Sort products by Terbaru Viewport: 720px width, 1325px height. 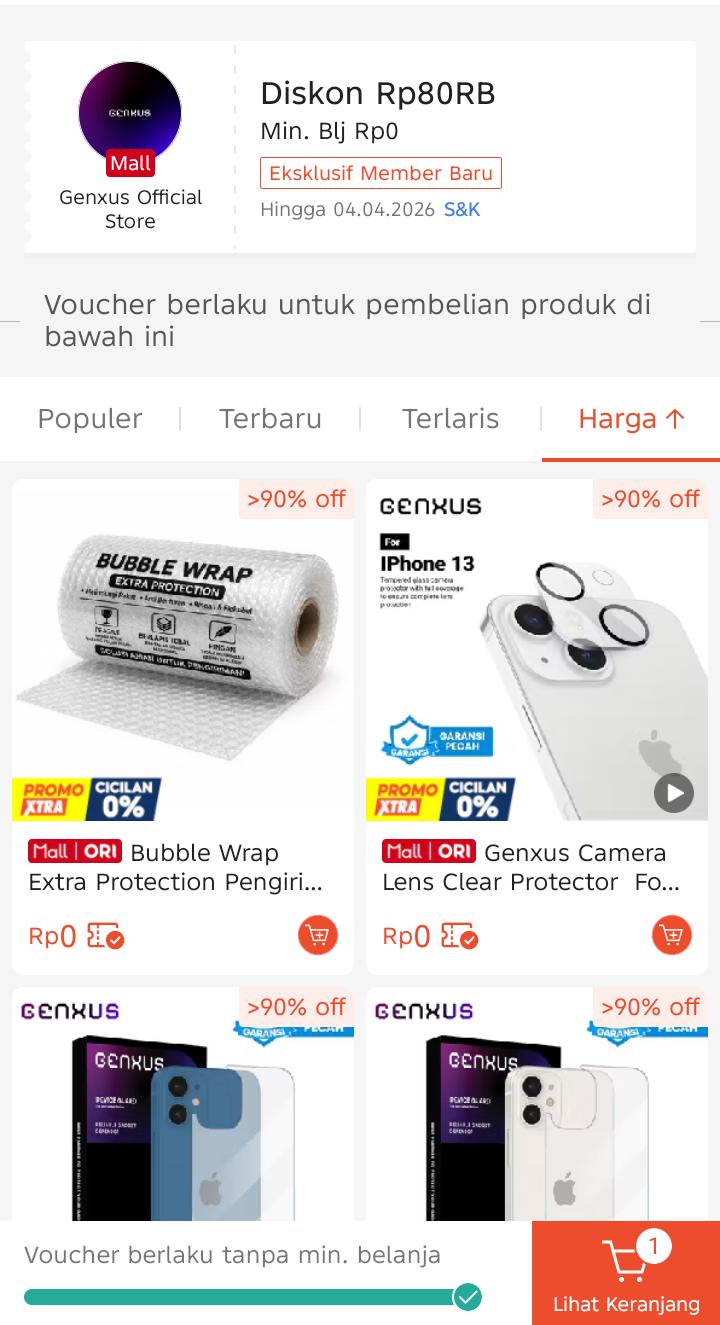pyautogui.click(x=270, y=419)
